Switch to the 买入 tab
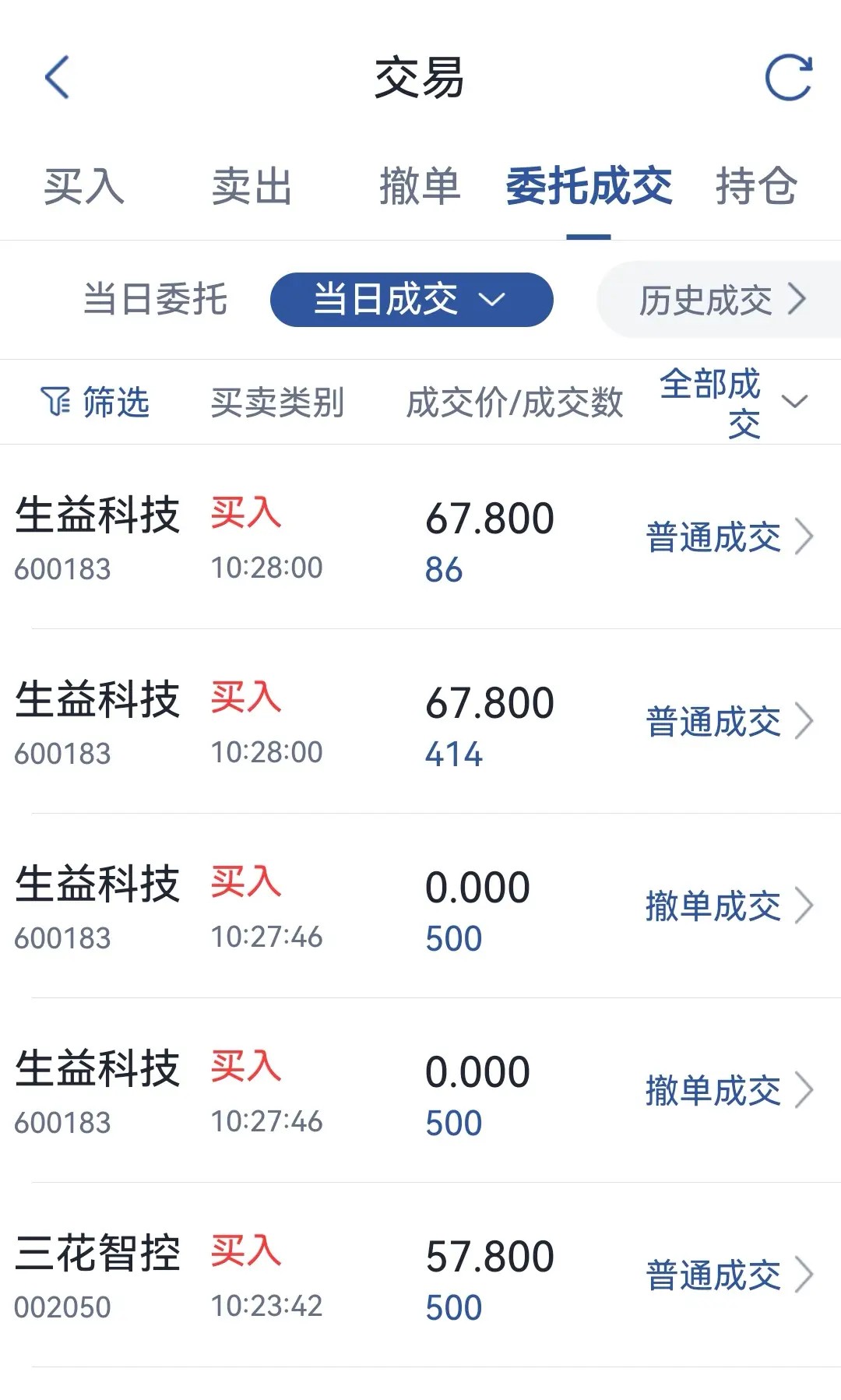Image resolution: width=841 pixels, height=1400 pixels. [x=84, y=187]
